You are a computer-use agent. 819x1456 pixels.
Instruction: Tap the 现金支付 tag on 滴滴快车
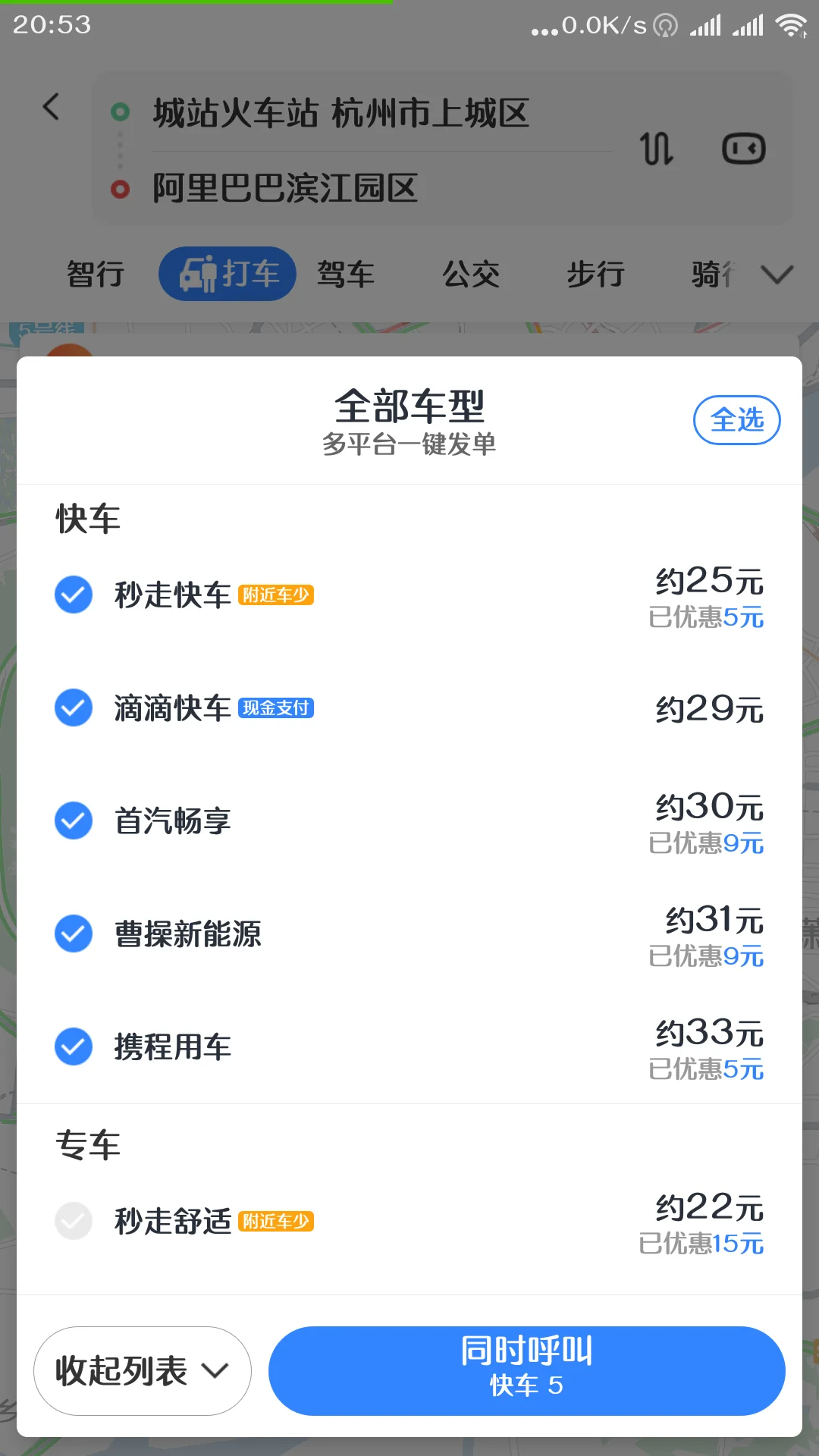[x=276, y=708]
